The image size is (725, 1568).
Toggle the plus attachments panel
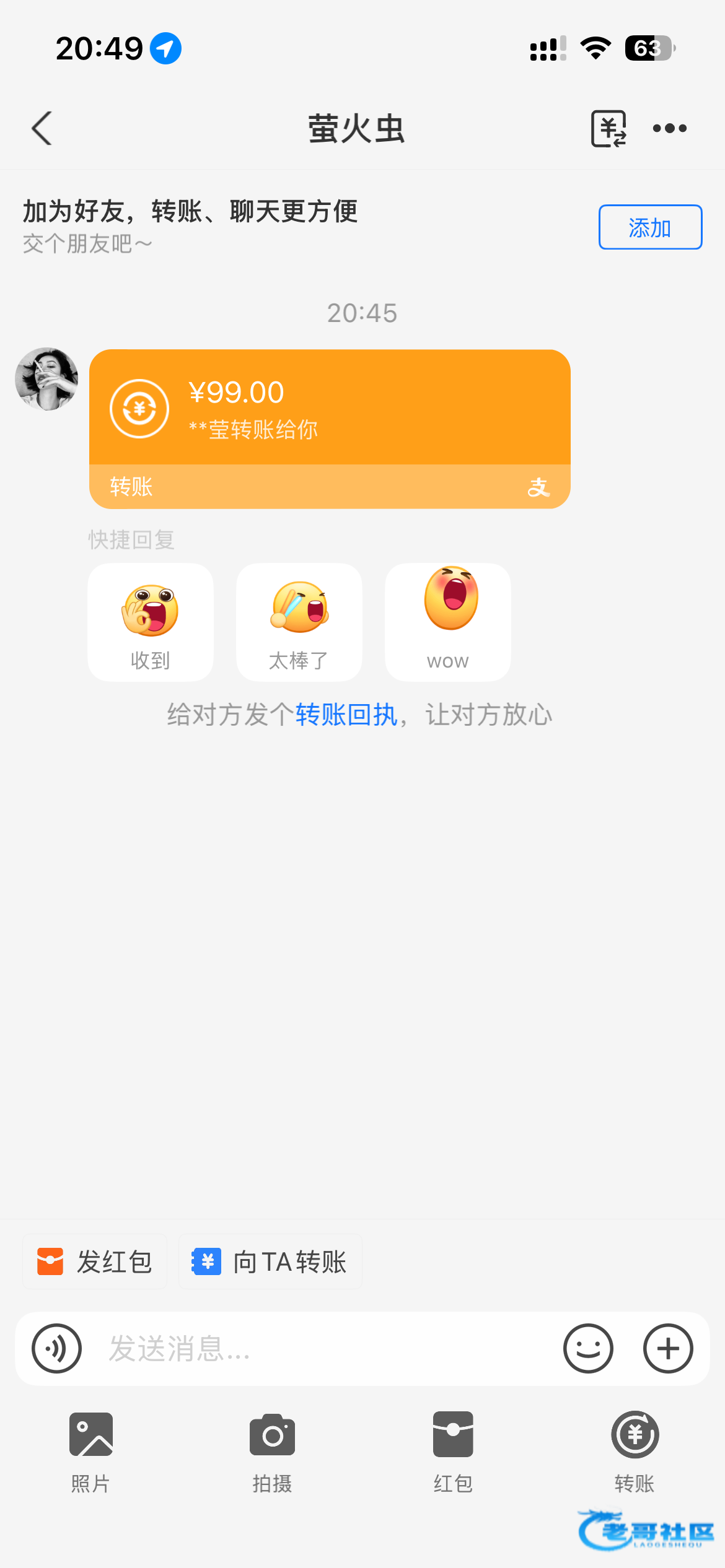[668, 1348]
